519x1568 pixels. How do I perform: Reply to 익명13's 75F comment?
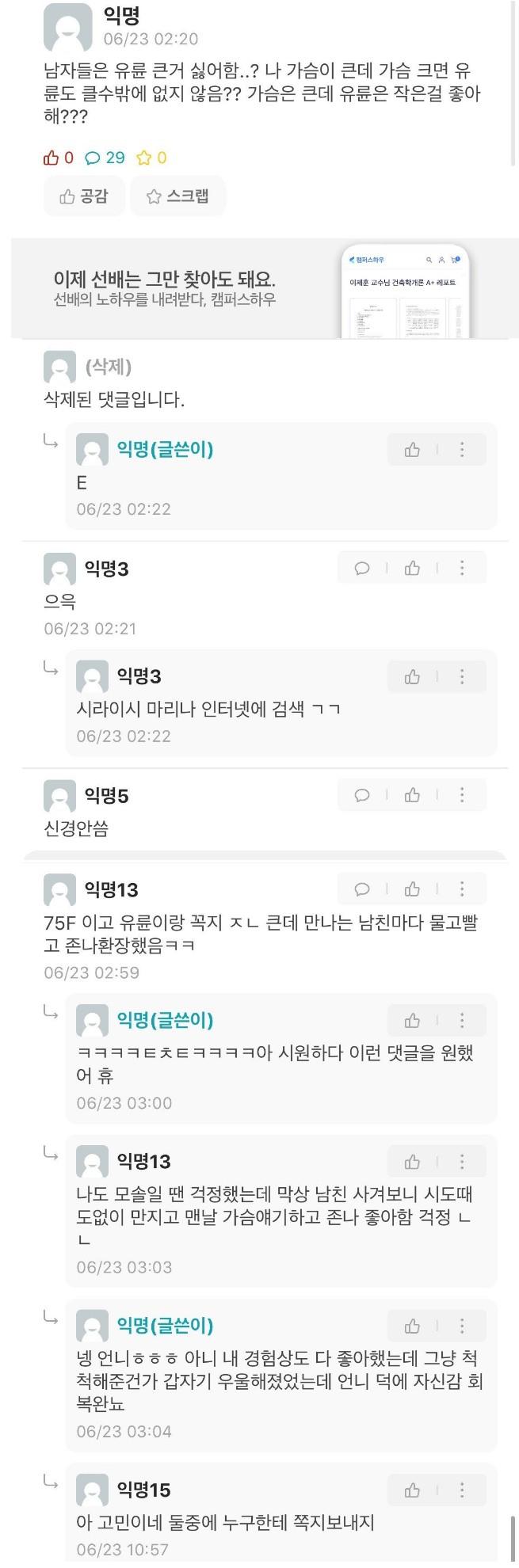[362, 889]
